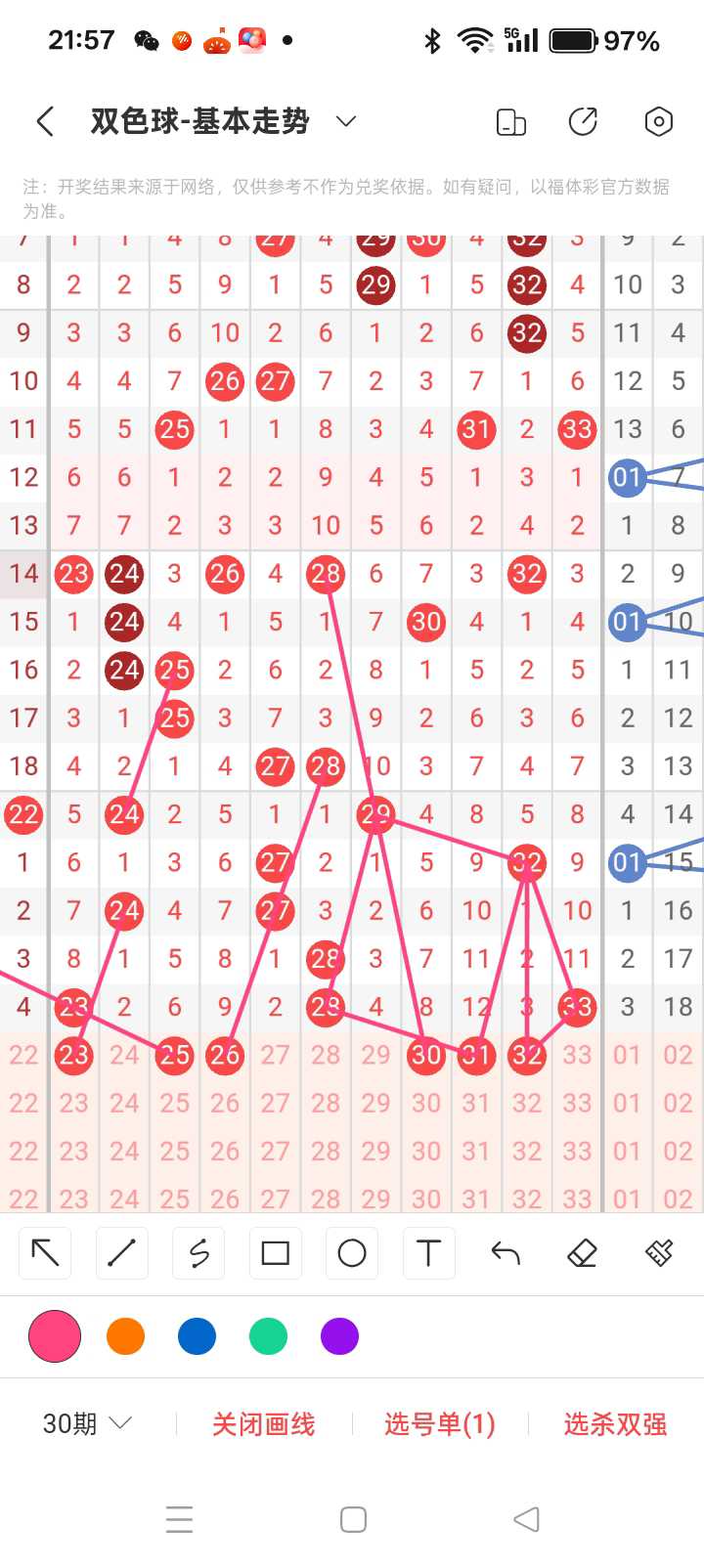Image resolution: width=704 pixels, height=1568 pixels.
Task: Select the arrow drawing tool
Action: (46, 1253)
